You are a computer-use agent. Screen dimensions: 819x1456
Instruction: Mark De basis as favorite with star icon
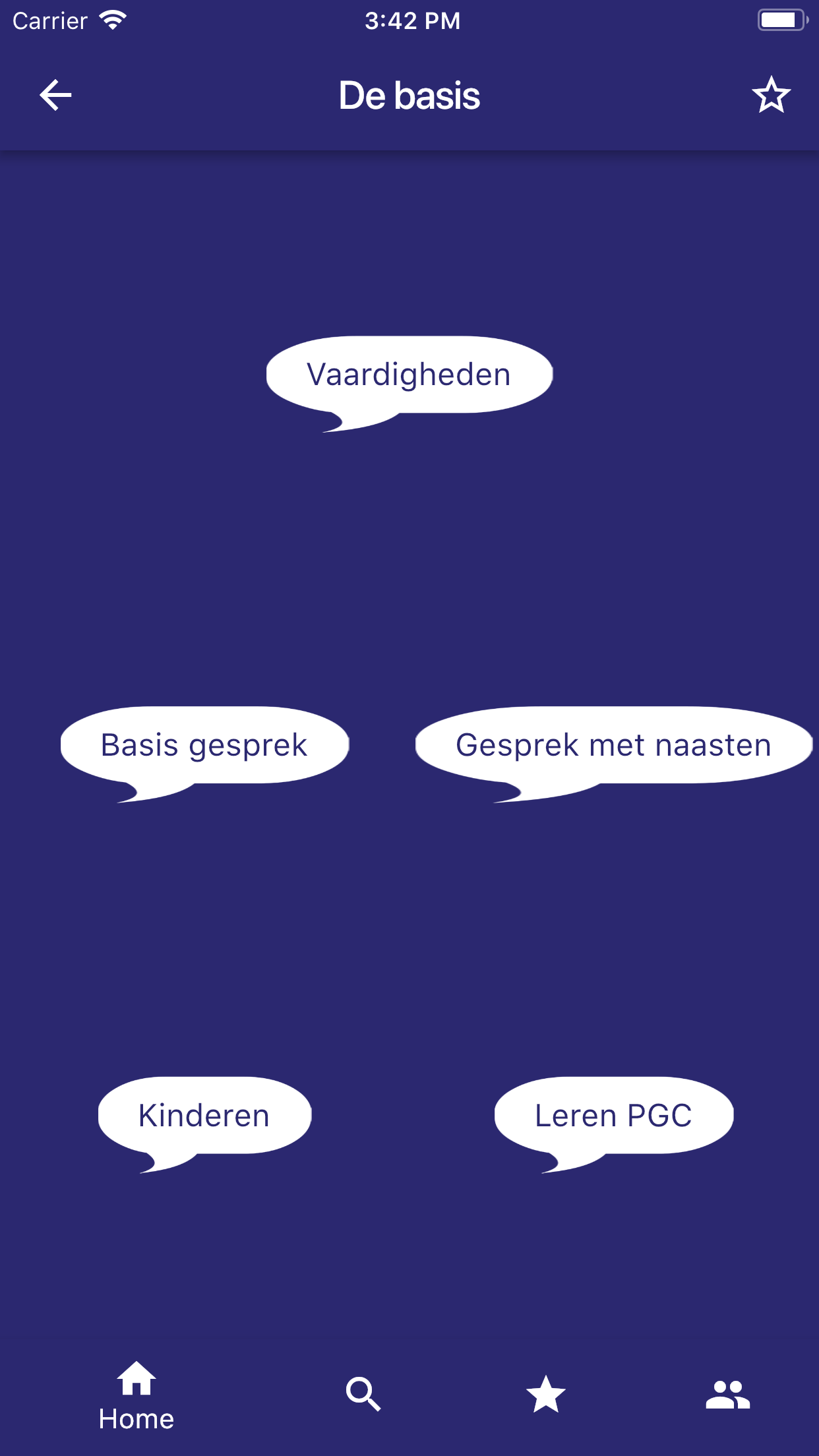click(x=770, y=94)
